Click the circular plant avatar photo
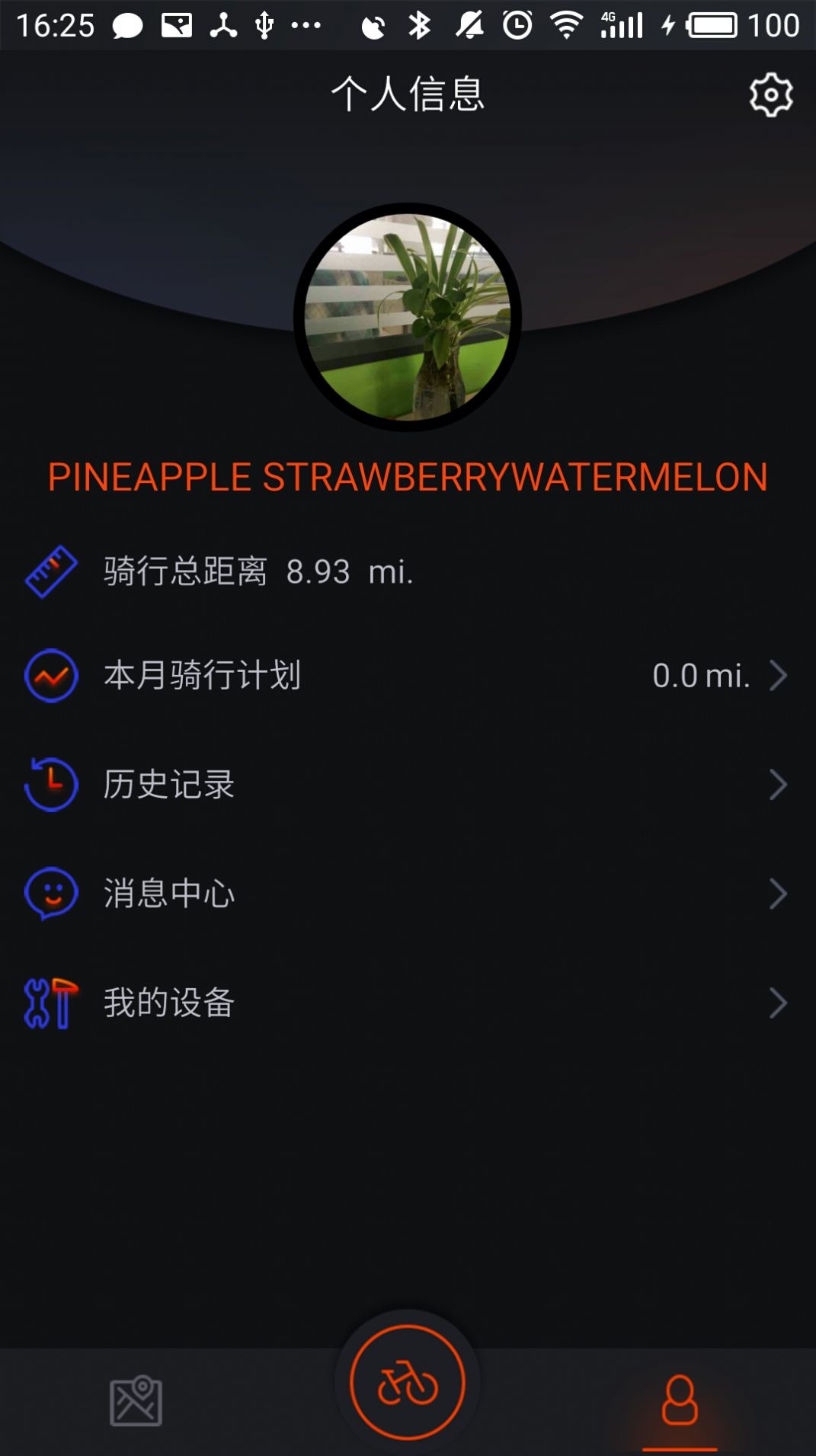 pyautogui.click(x=408, y=316)
